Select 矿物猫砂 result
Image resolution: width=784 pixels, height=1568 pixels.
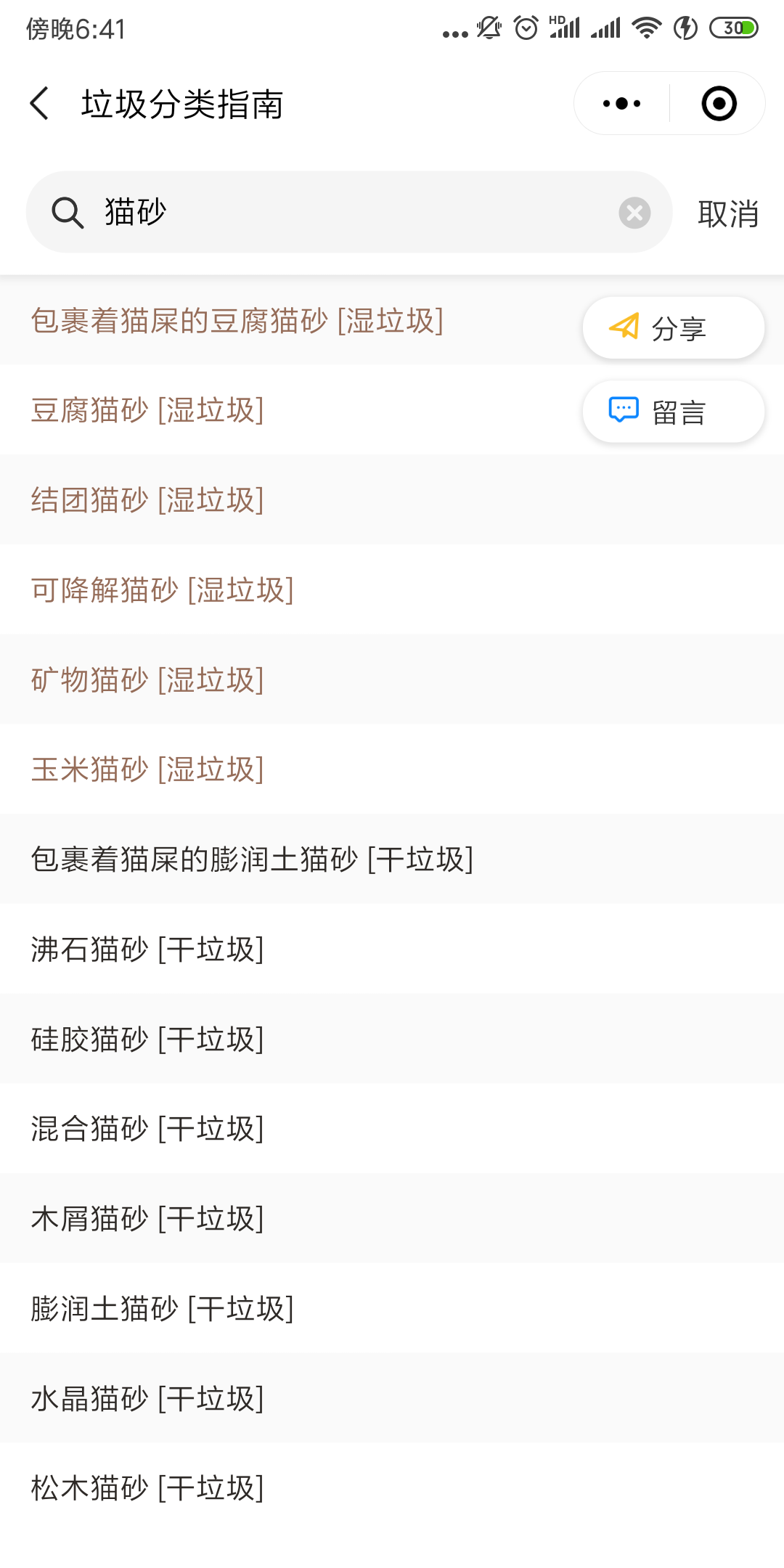pyautogui.click(x=392, y=680)
